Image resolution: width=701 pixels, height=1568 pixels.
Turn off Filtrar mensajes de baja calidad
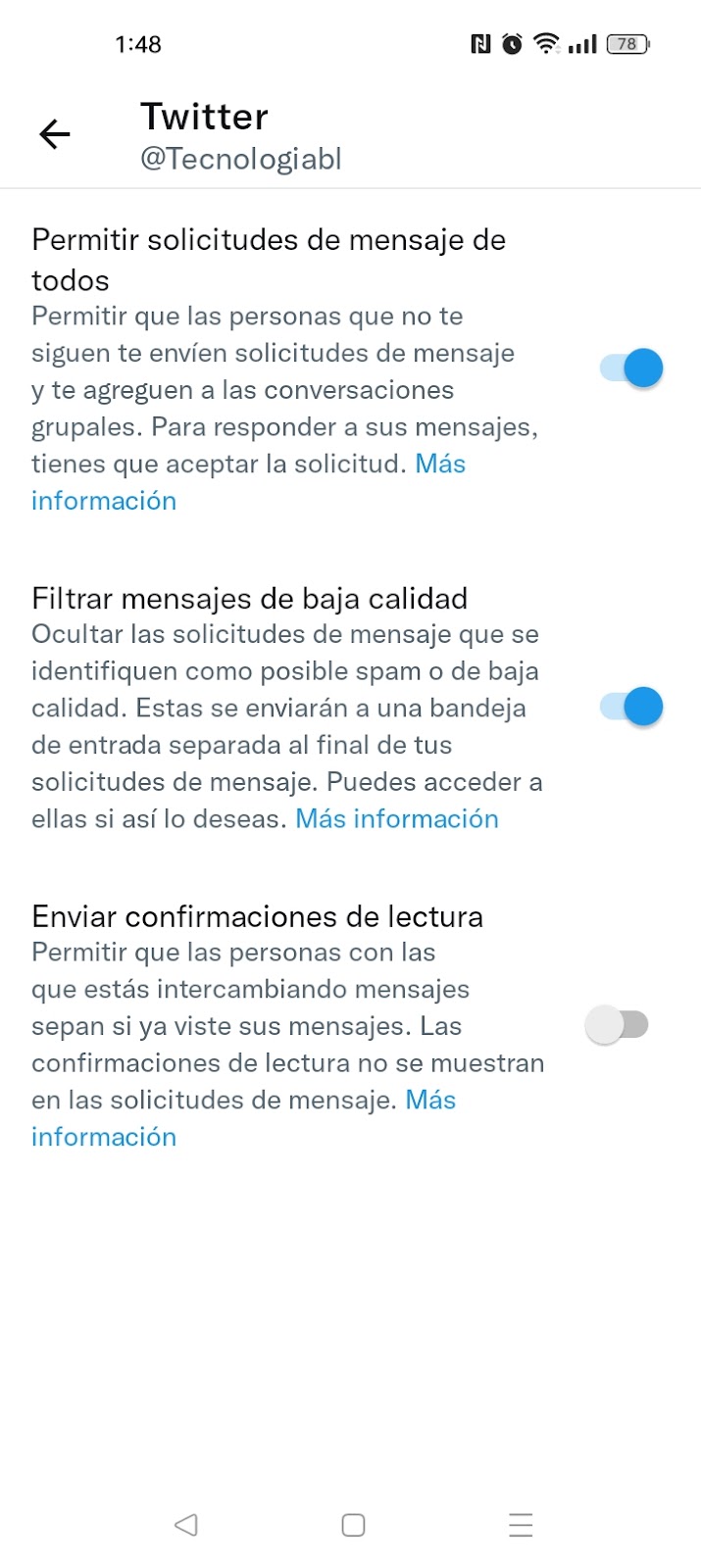(x=631, y=707)
